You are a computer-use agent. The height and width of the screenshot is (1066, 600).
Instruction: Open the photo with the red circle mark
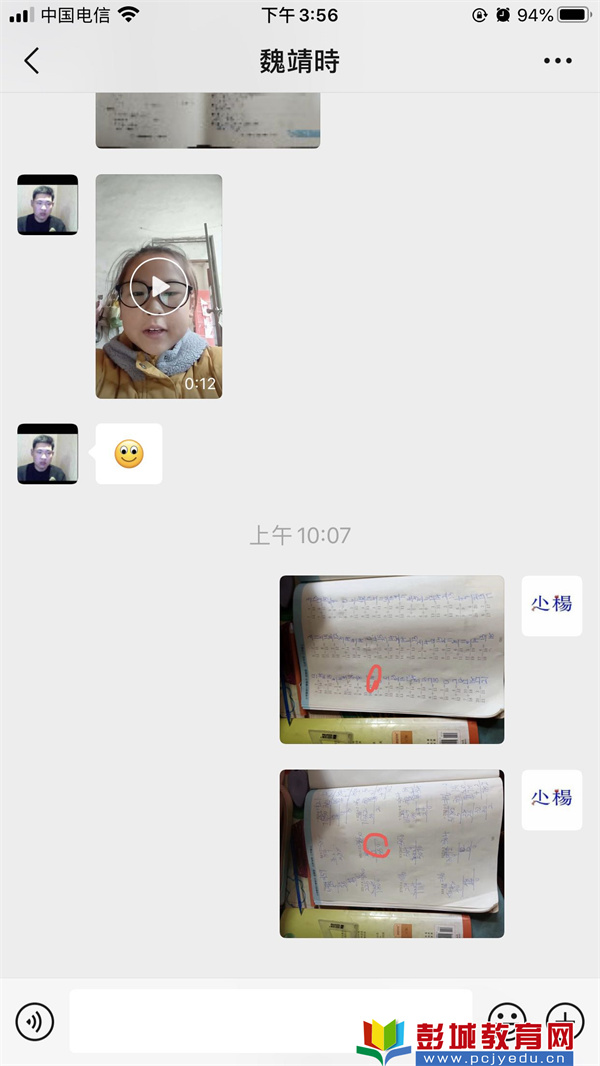pyautogui.click(x=392, y=854)
